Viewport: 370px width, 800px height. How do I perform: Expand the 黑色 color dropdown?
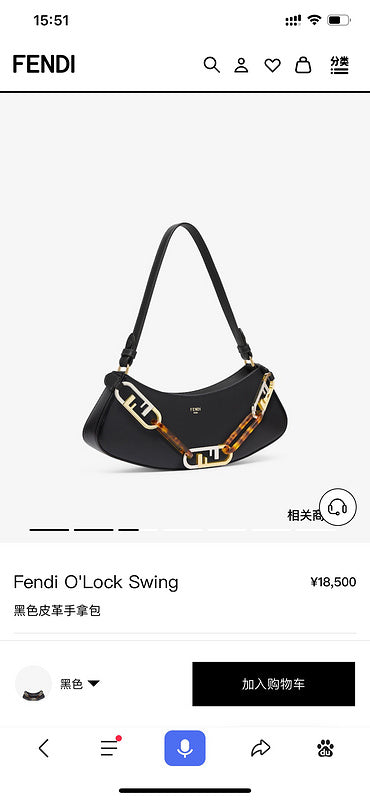point(80,684)
